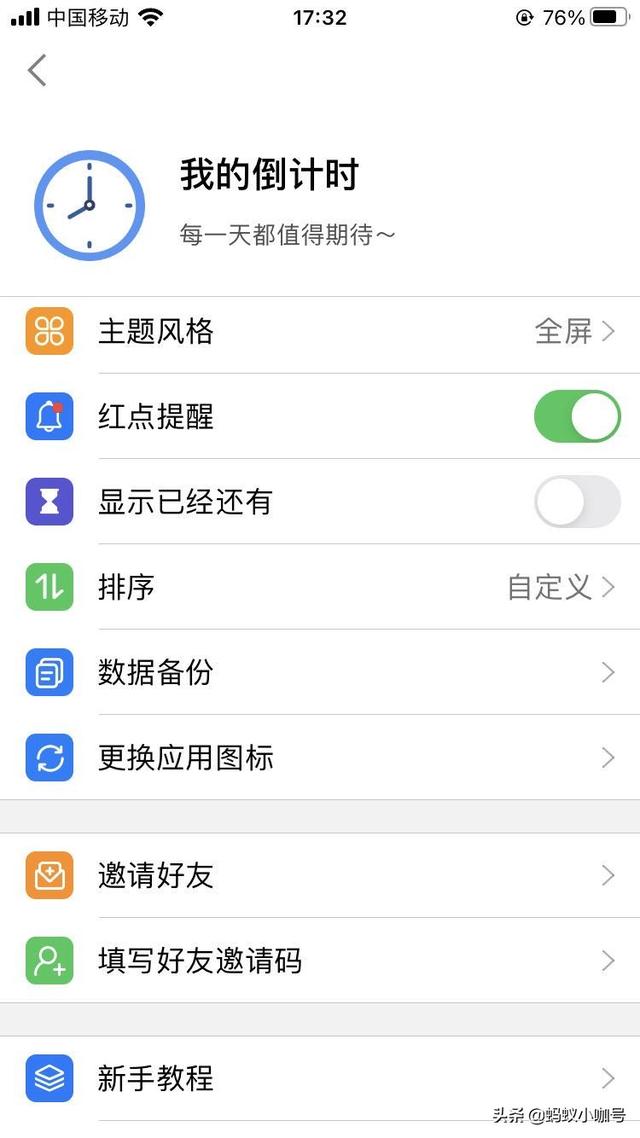Screen dimensions: 640x1138
Task: Open 填写好友邀请码 row
Action: click(320, 960)
